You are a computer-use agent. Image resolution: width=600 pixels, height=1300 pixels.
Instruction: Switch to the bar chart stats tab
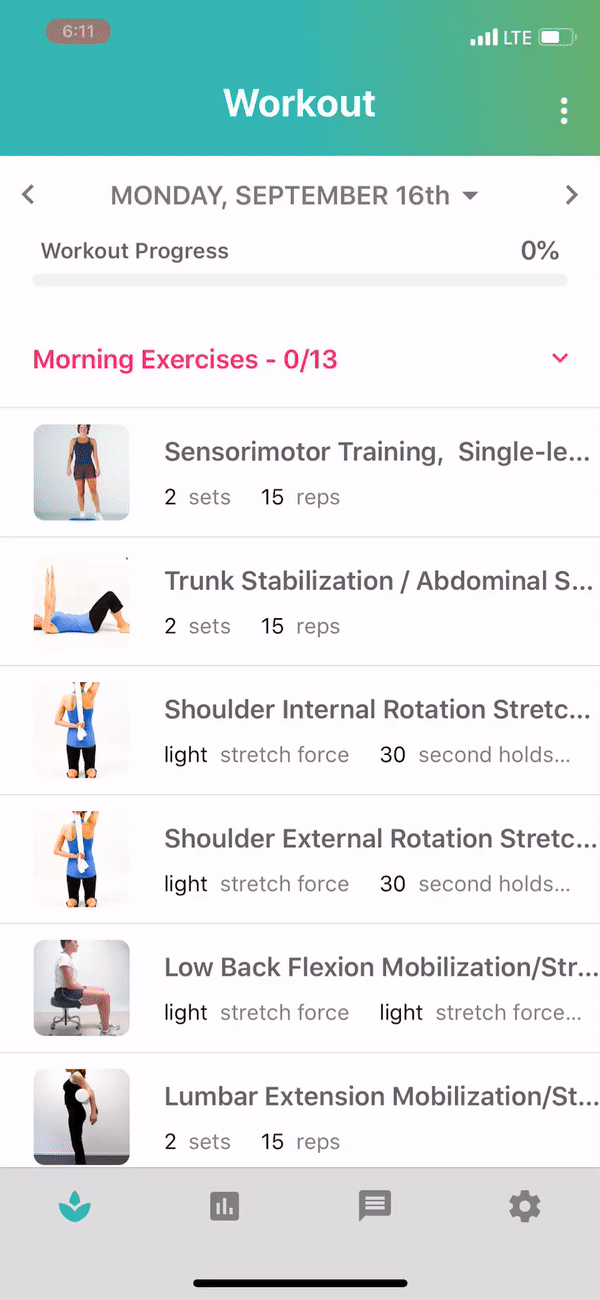(x=225, y=1207)
